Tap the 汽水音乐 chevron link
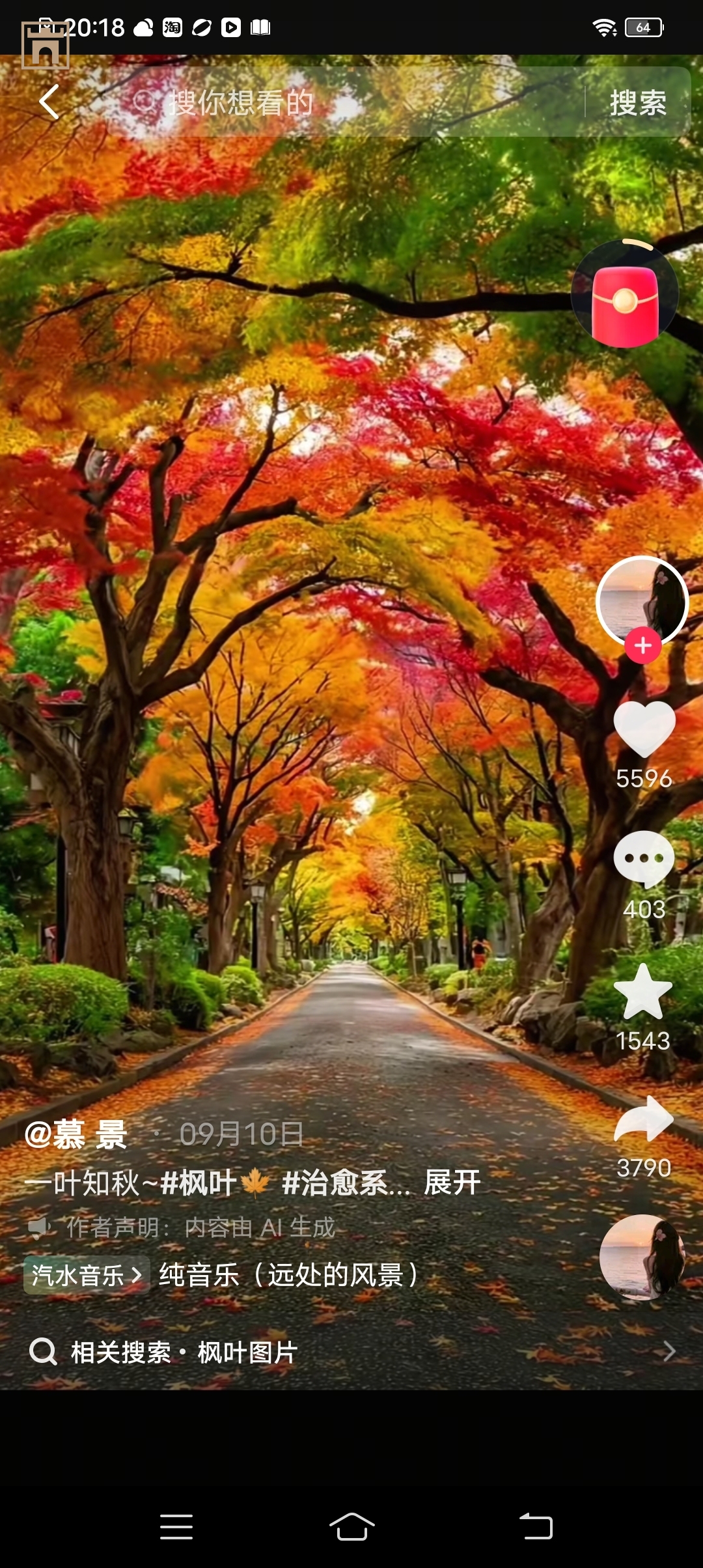703x1568 pixels. coord(85,1274)
